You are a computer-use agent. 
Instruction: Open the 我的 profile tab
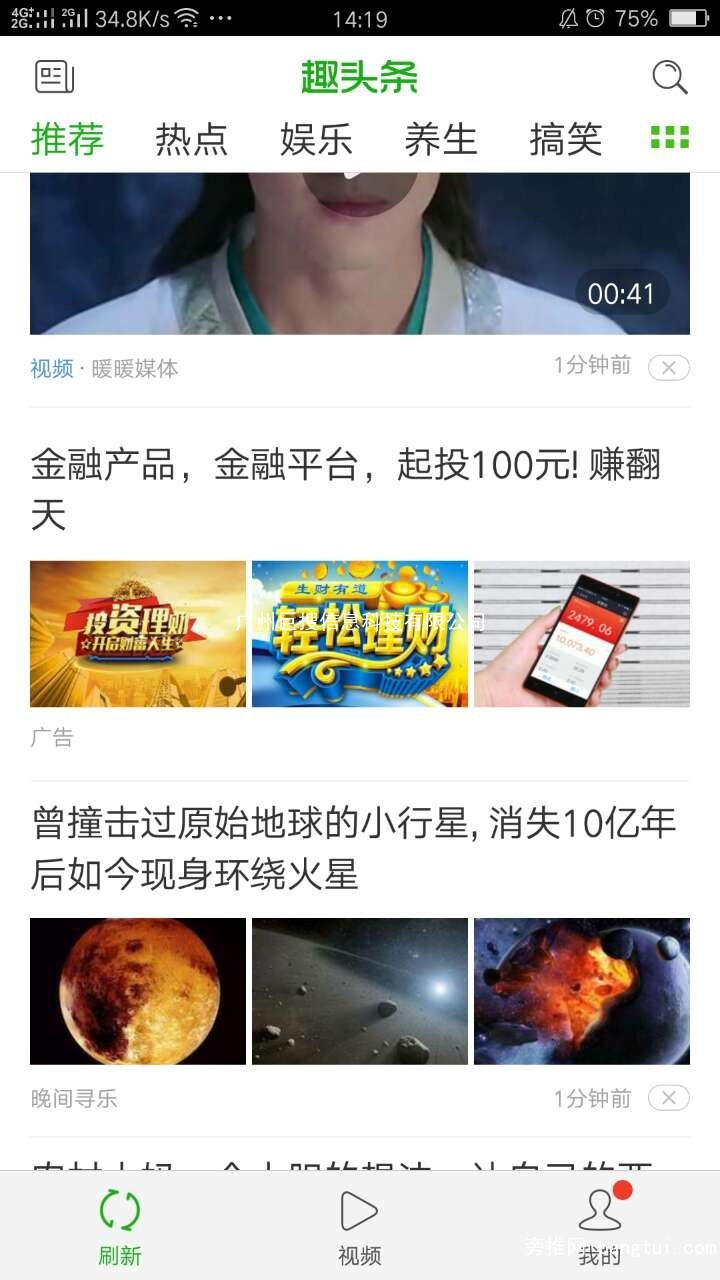tap(600, 1226)
